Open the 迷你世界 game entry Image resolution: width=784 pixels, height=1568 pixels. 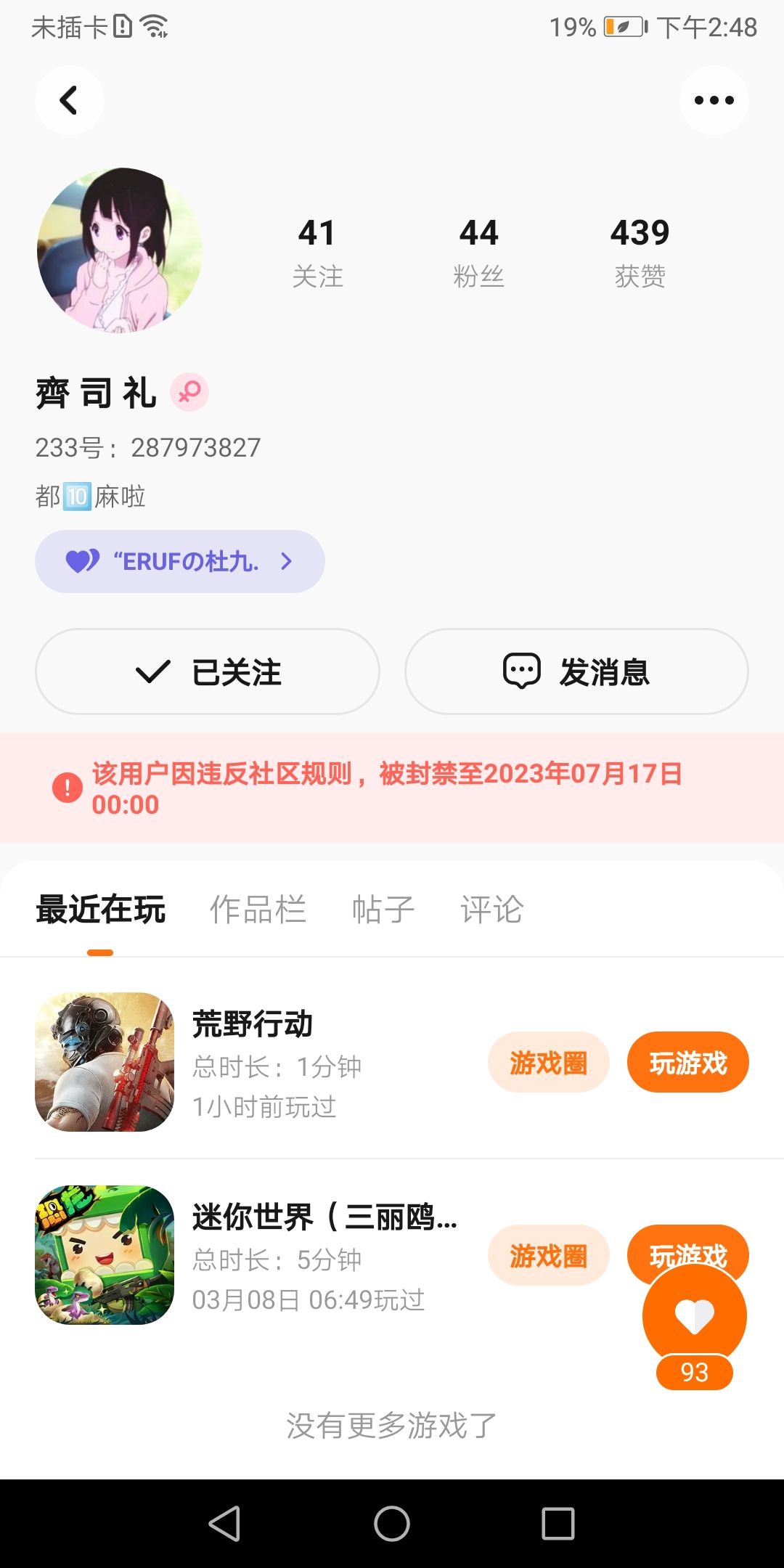(x=323, y=1217)
